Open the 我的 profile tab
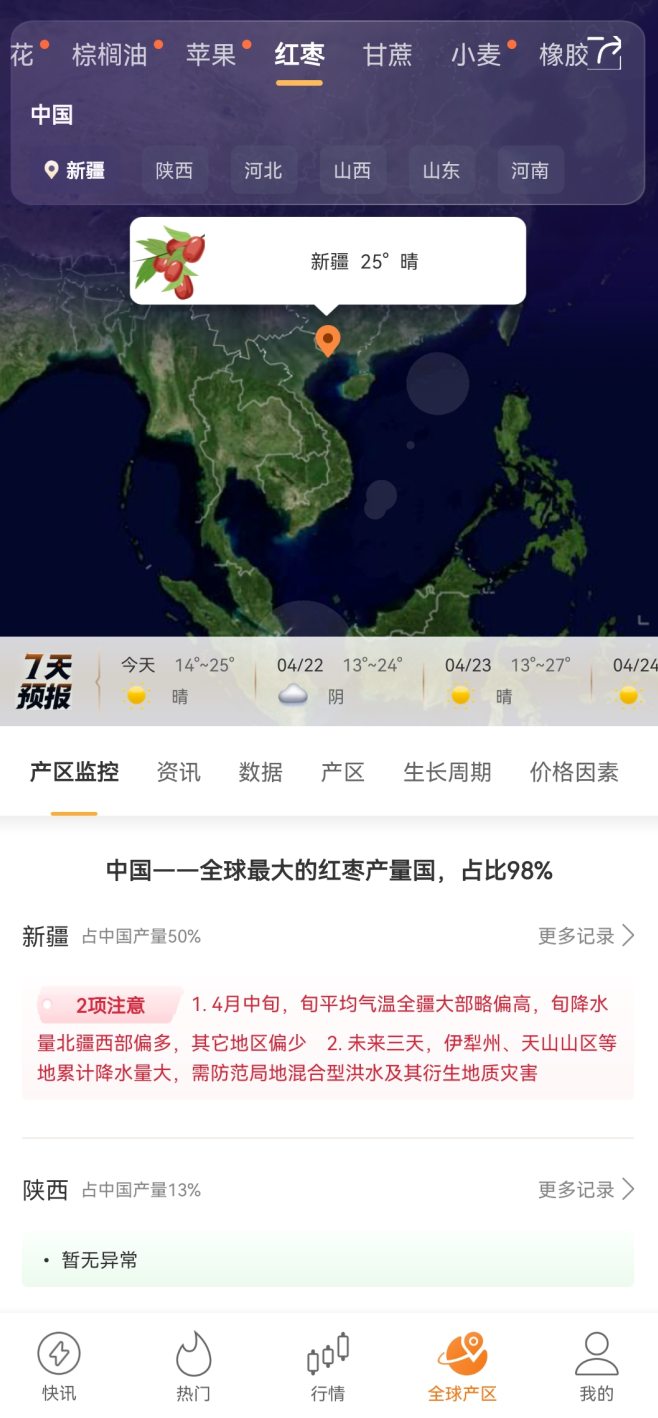This screenshot has height=1418, width=658. [x=596, y=1367]
